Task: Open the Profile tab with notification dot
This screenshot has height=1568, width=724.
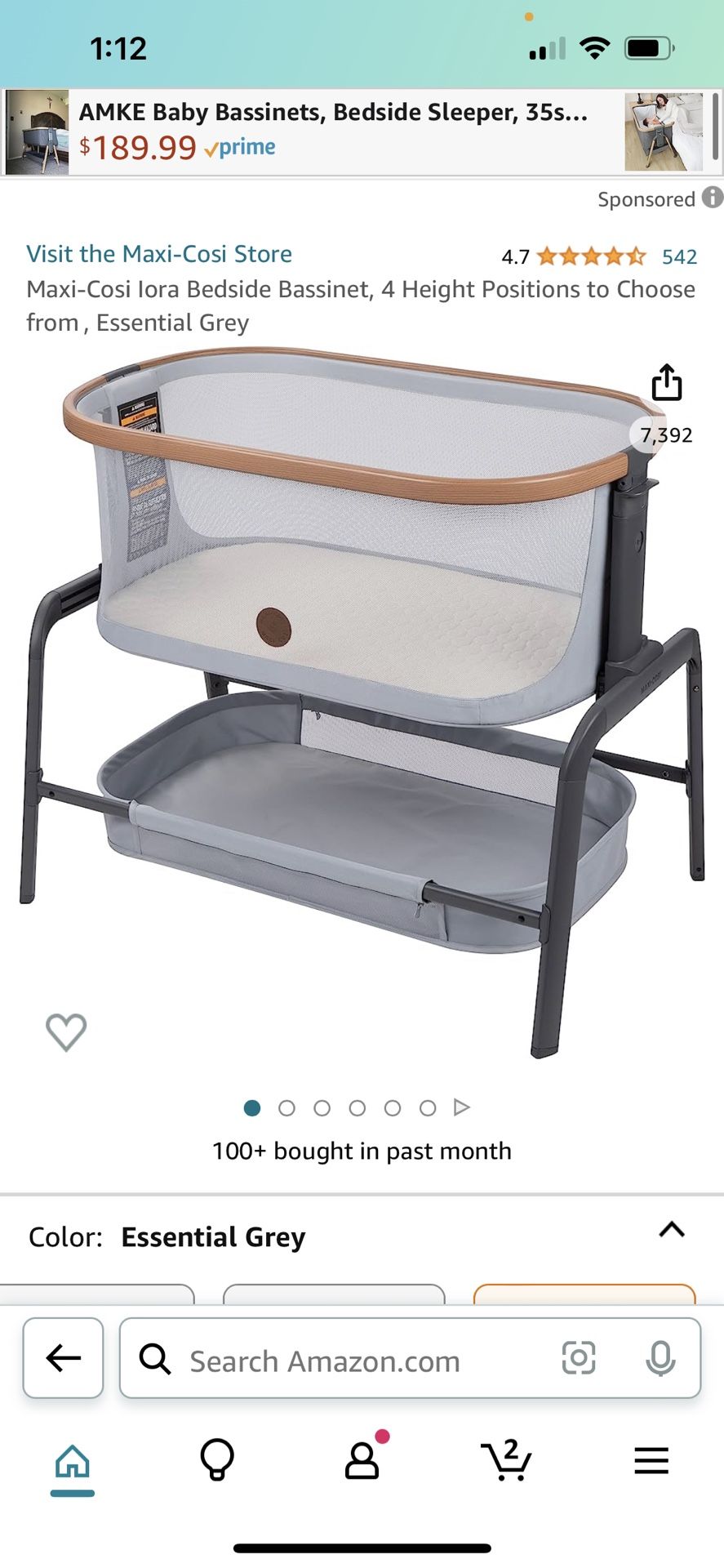Action: coord(362,1462)
